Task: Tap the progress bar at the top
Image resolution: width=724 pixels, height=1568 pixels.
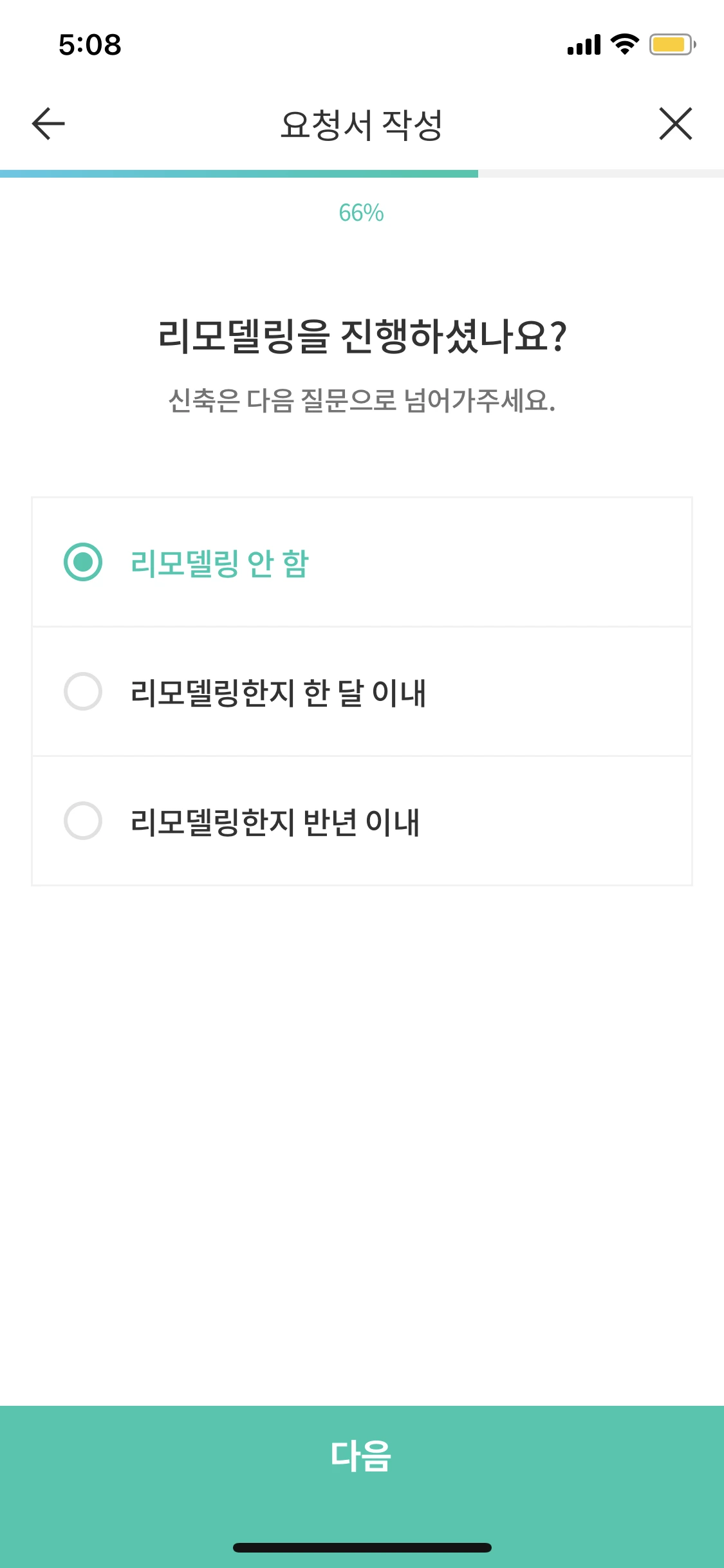Action: click(x=362, y=173)
